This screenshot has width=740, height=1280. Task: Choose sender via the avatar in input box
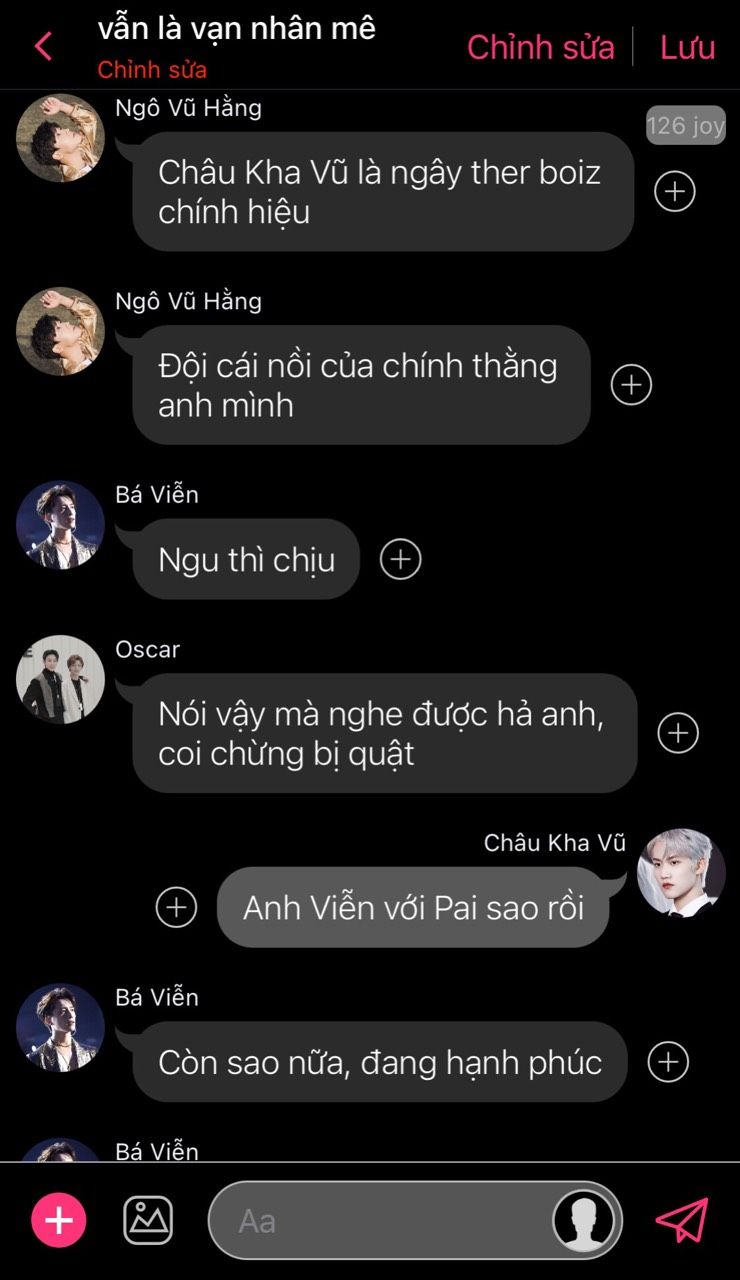pos(584,1220)
